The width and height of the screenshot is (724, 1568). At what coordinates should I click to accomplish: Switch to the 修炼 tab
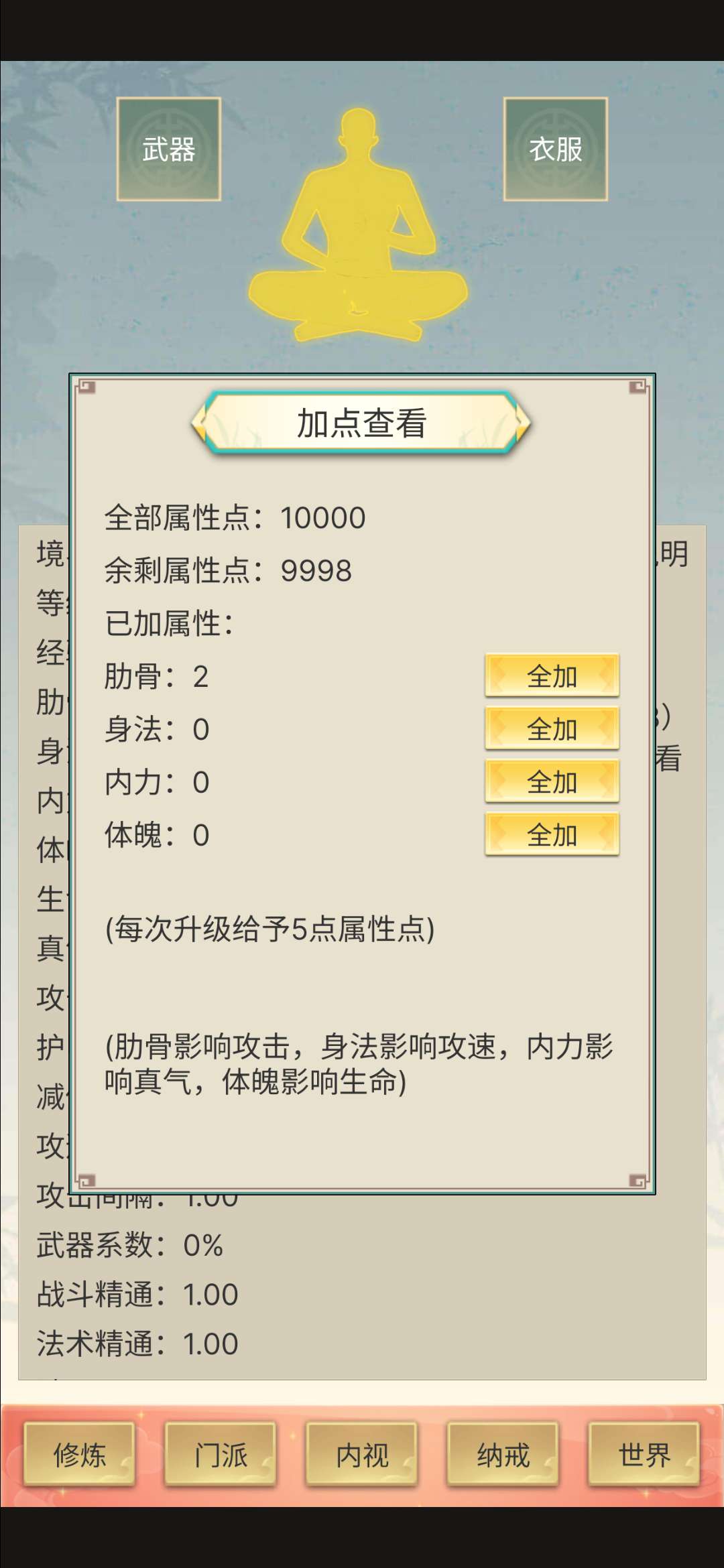pyautogui.click(x=80, y=1455)
